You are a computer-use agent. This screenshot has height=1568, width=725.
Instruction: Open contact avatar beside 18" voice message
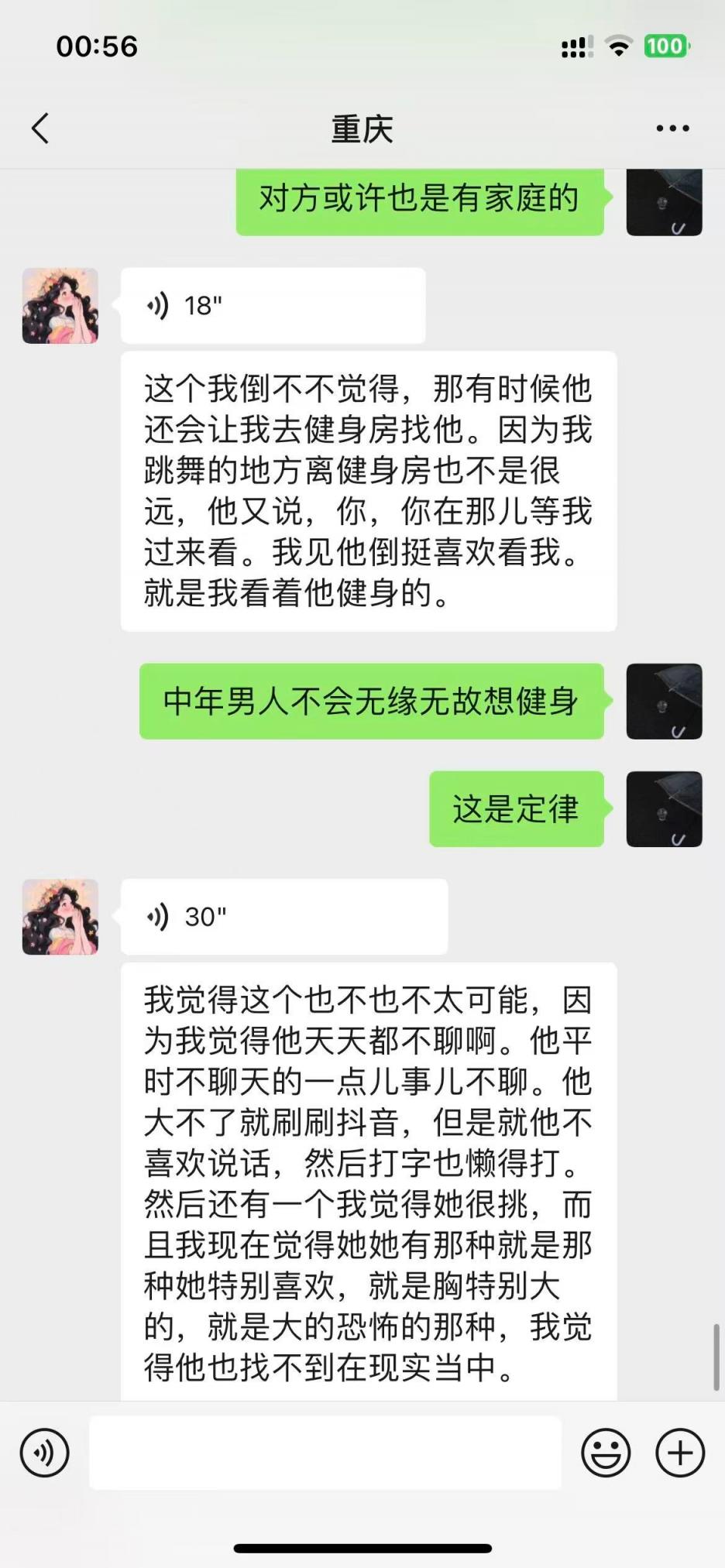(x=60, y=306)
